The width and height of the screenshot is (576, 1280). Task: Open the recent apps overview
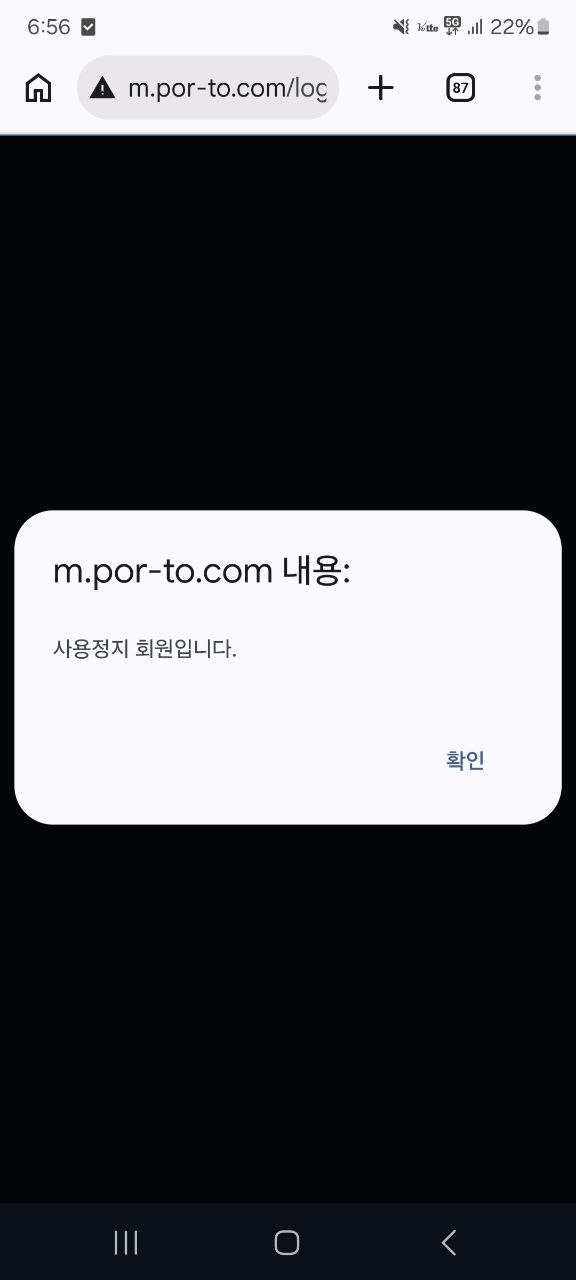point(126,1243)
